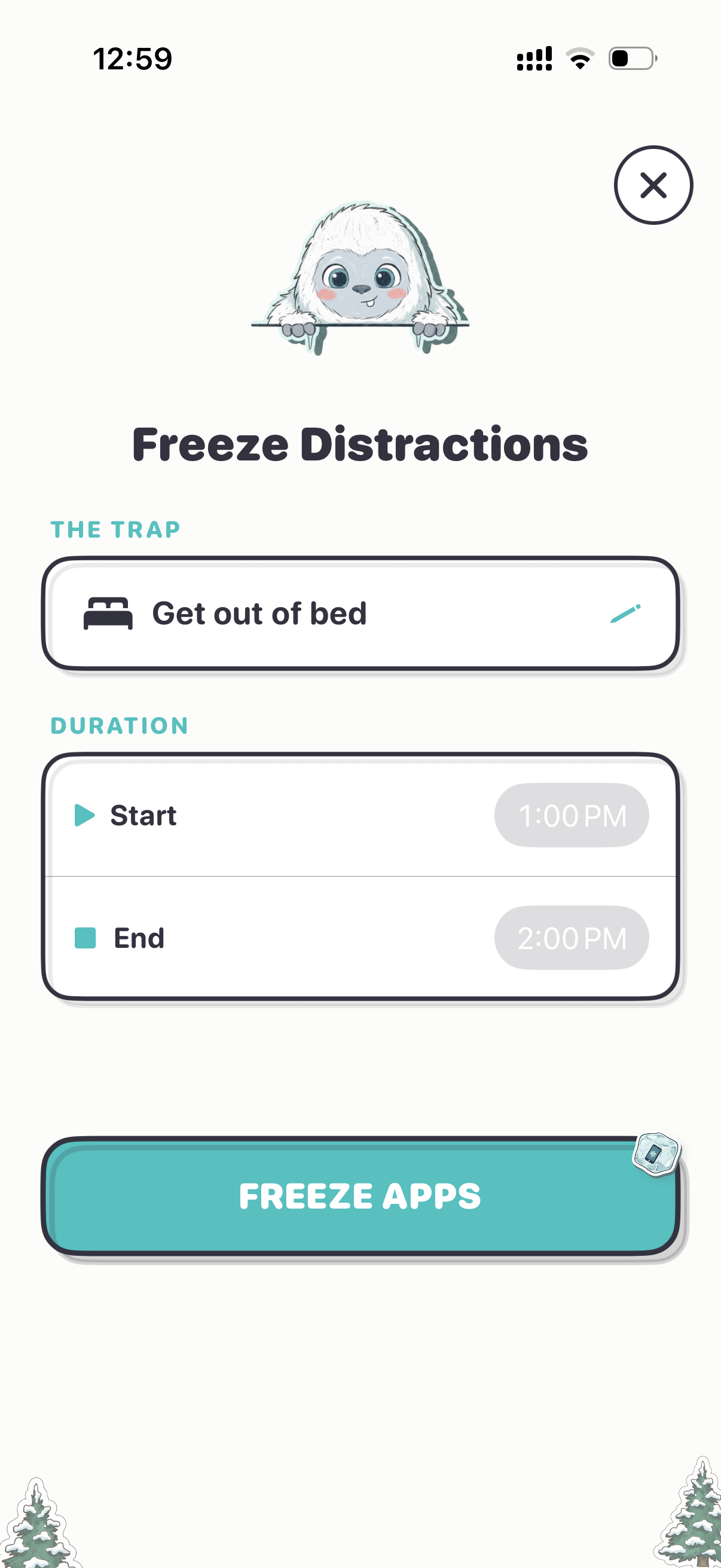Open the 1:00 PM start time picker
The width and height of the screenshot is (721, 1568).
[571, 815]
